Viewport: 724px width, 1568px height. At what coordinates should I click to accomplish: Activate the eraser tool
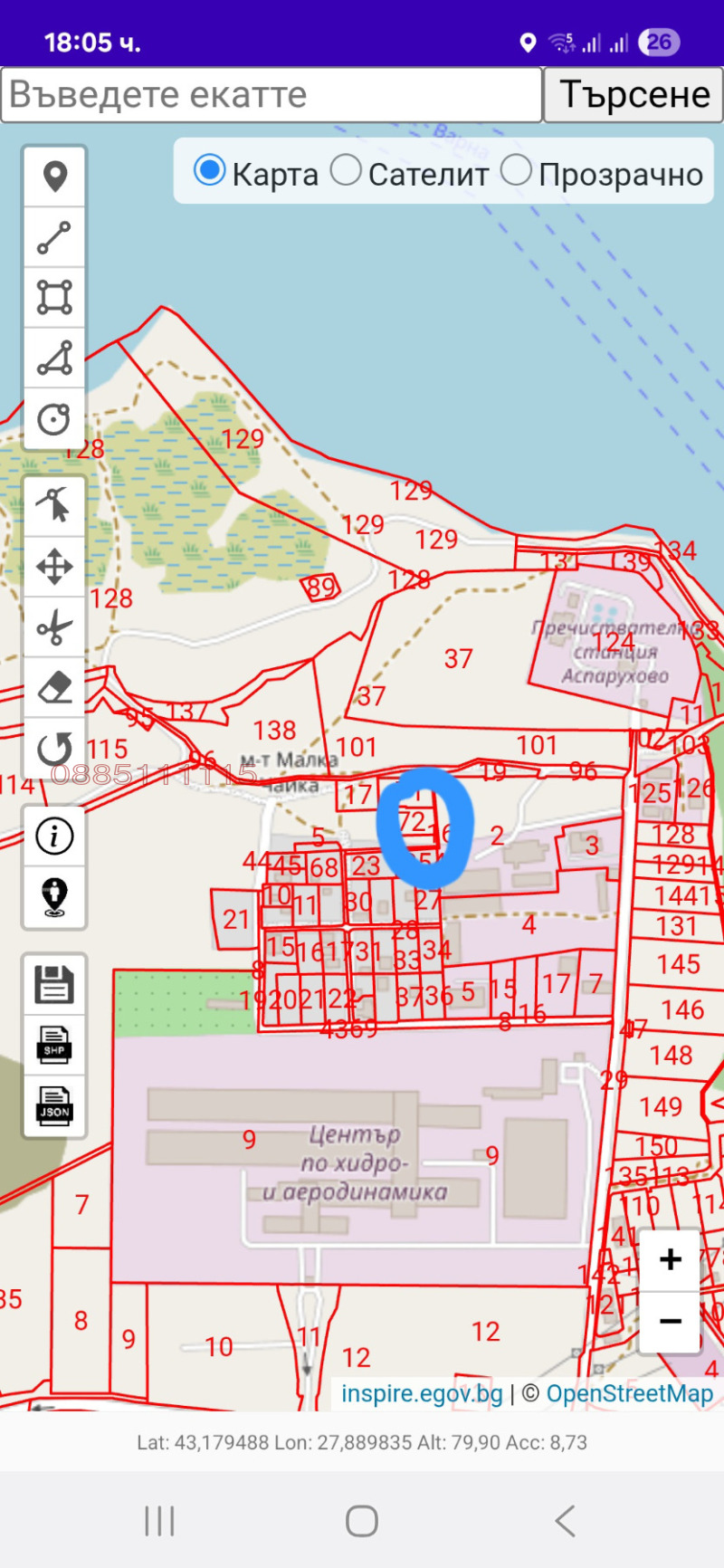click(x=54, y=688)
